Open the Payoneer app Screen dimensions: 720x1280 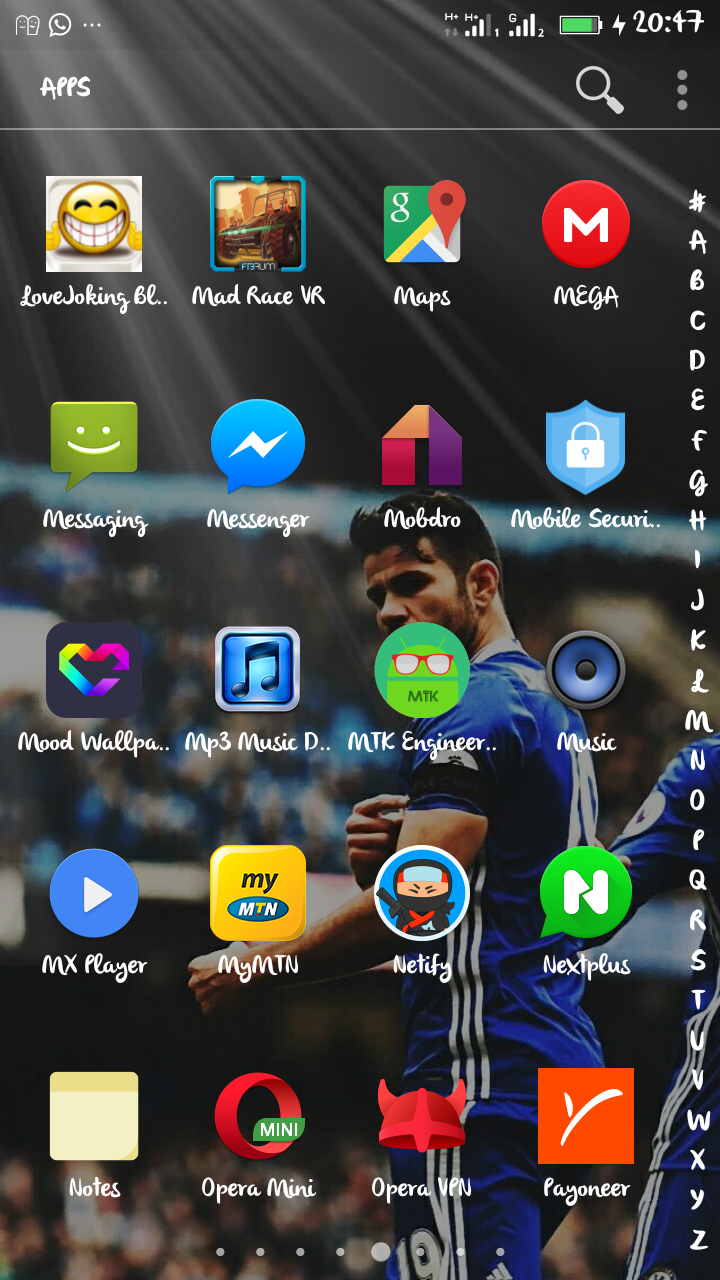click(x=586, y=1116)
